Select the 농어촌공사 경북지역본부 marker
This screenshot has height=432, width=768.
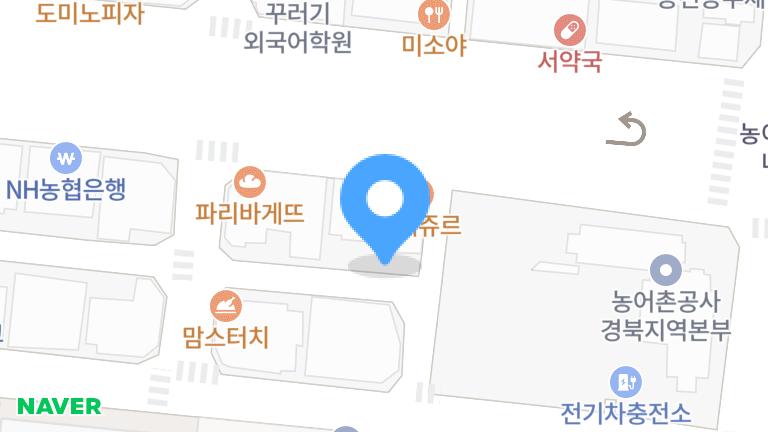point(665,269)
